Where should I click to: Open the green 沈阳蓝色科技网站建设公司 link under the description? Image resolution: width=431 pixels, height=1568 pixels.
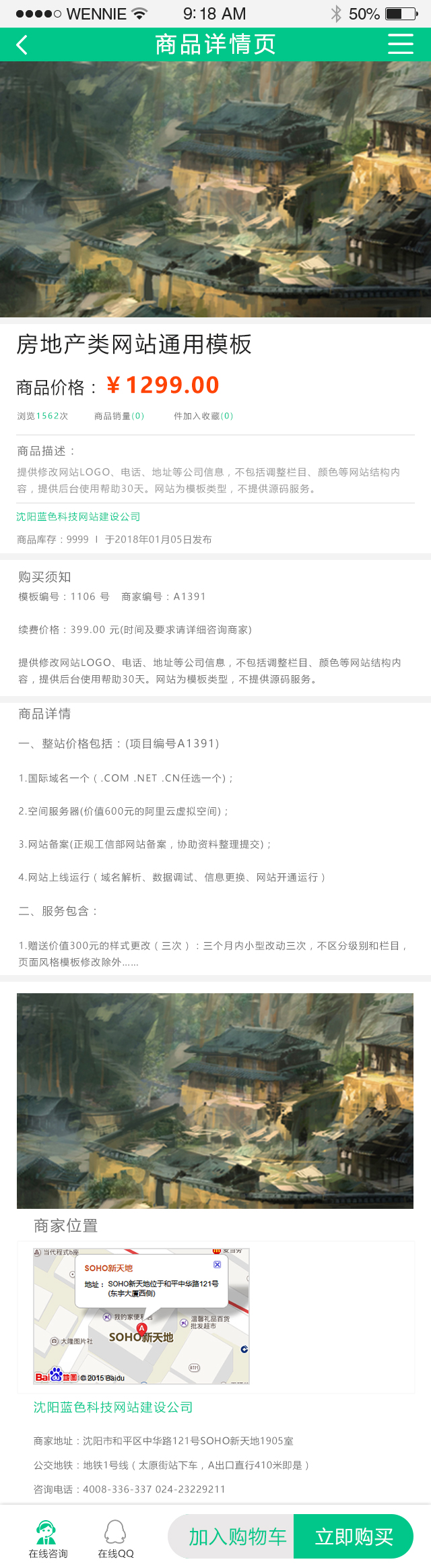[x=78, y=517]
